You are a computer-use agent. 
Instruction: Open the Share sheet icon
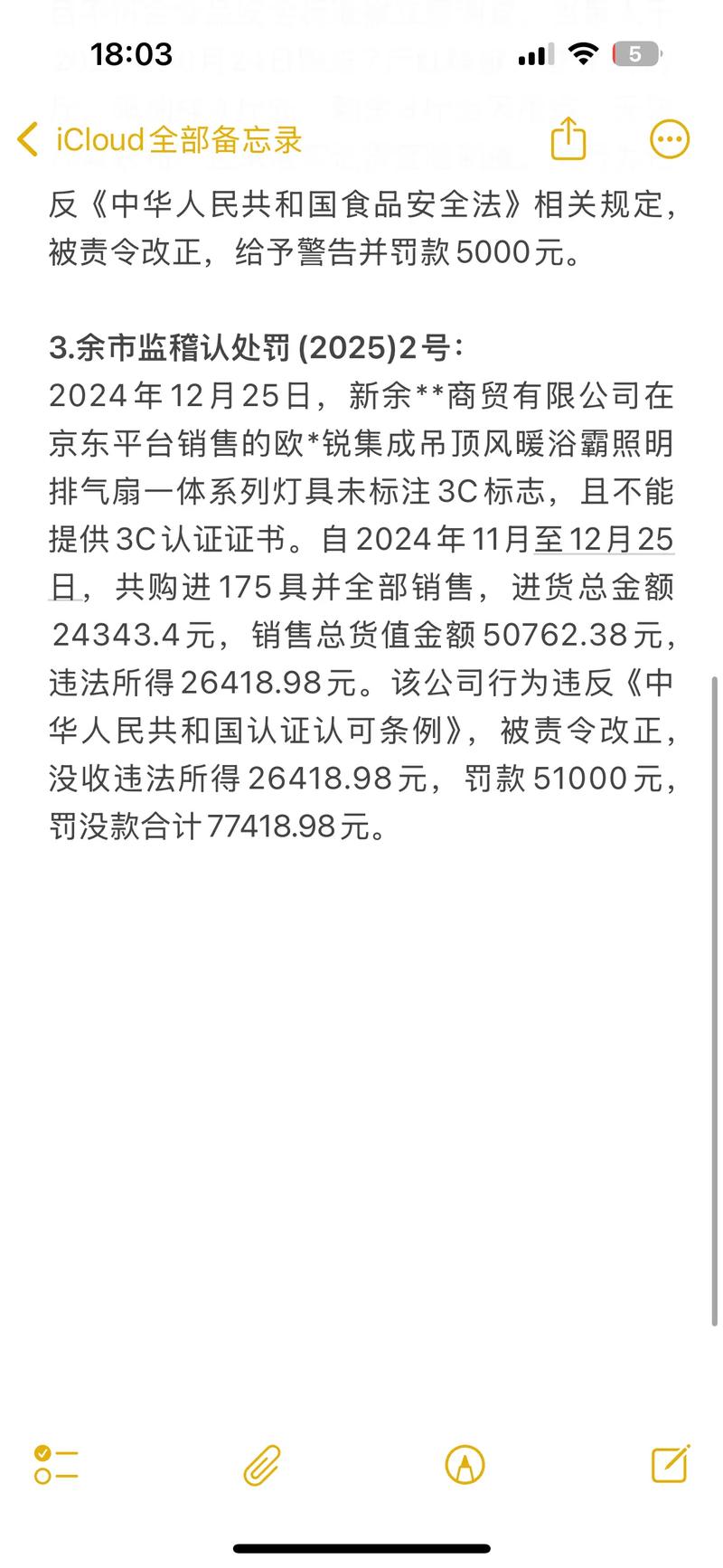coord(568,140)
